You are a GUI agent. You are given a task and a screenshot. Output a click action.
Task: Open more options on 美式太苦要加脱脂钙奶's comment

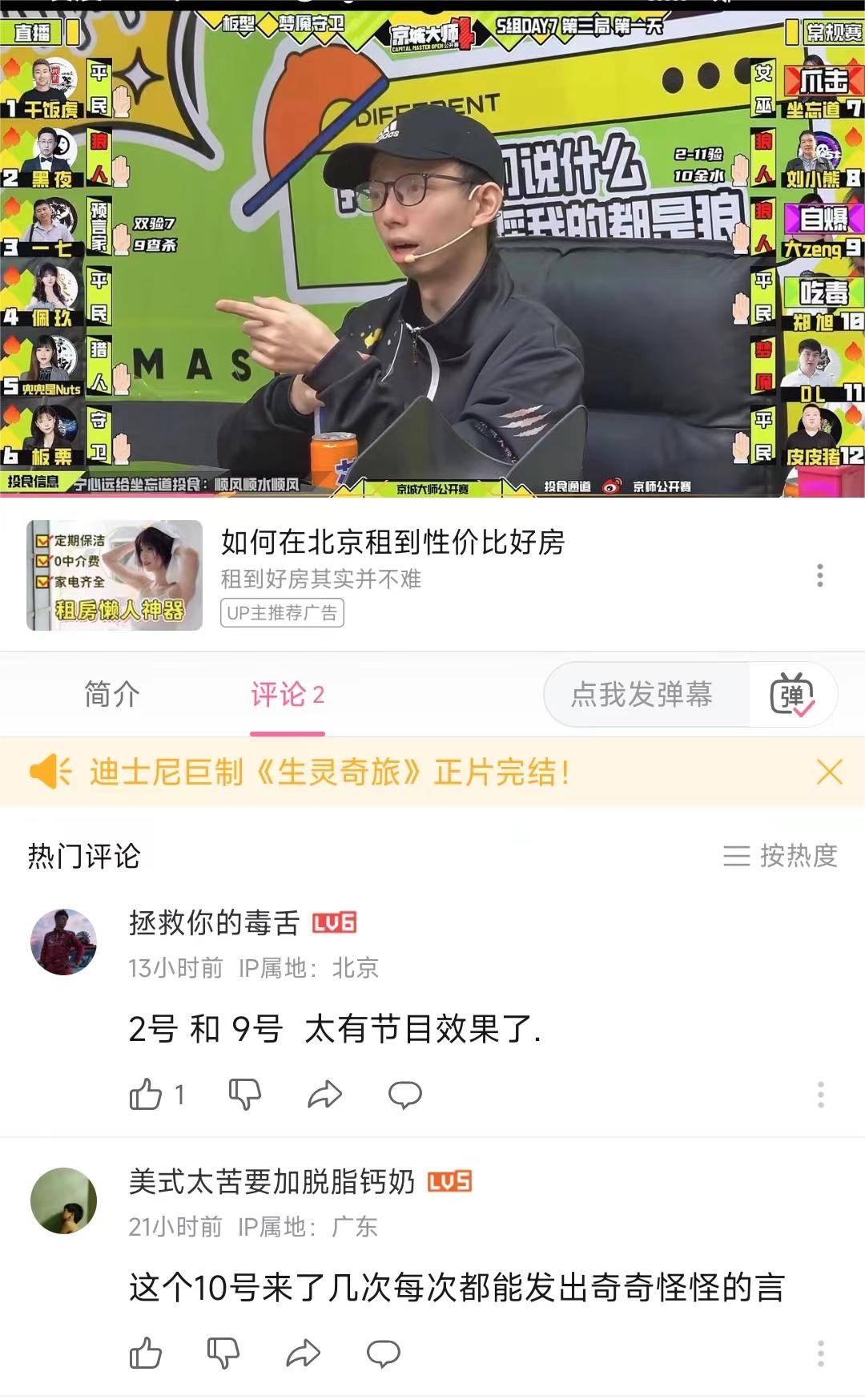tap(820, 1354)
